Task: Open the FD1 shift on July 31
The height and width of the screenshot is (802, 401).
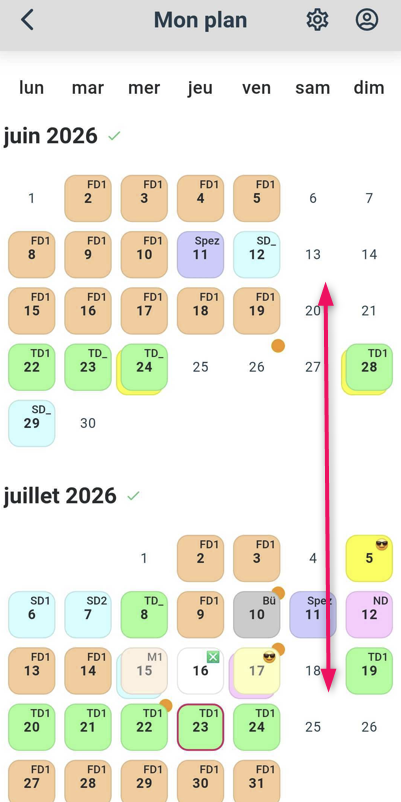Action: [x=257, y=781]
